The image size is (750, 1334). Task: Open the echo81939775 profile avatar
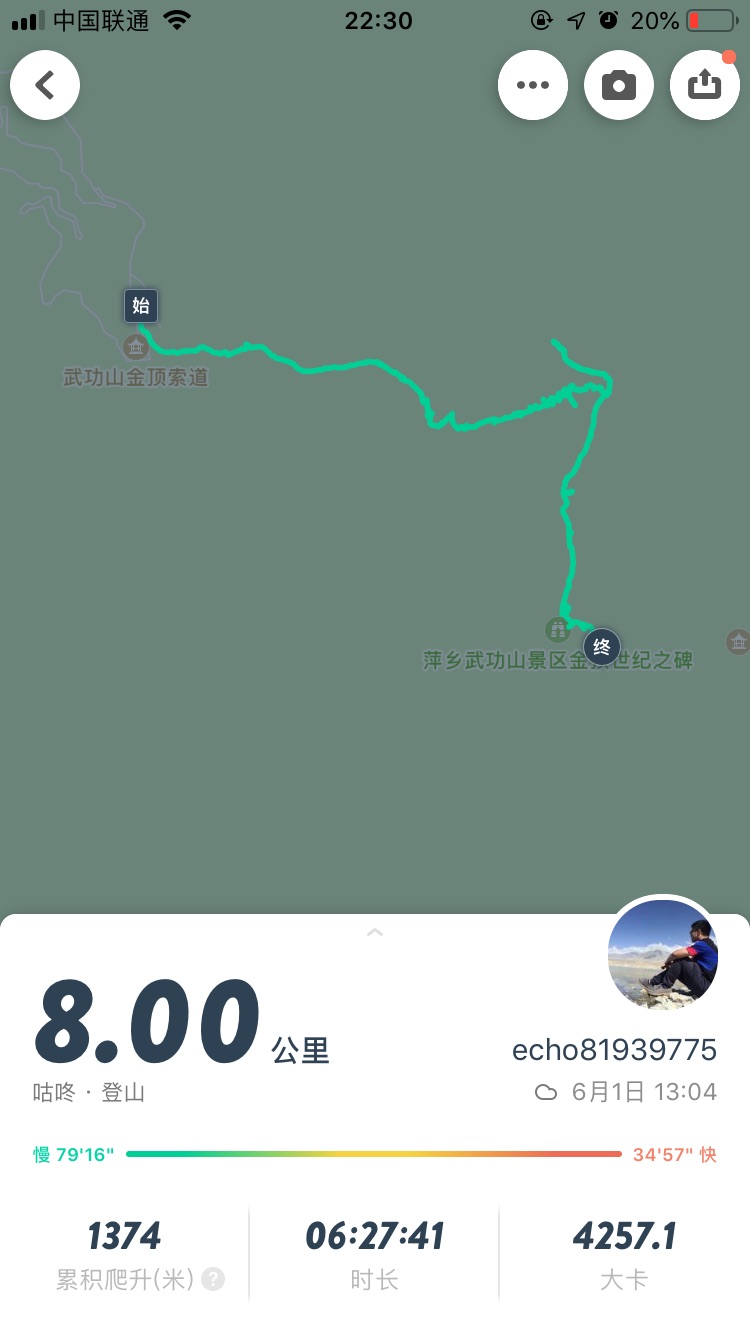662,955
